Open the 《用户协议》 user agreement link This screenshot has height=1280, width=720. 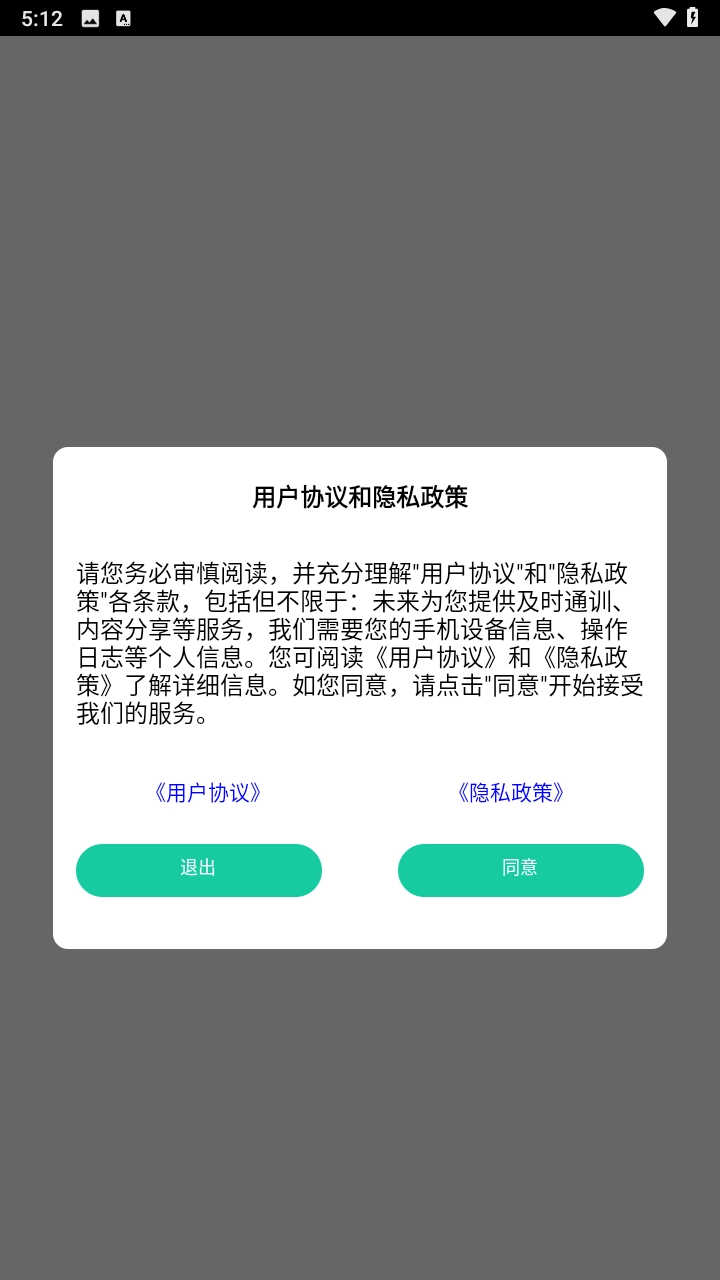(x=209, y=792)
